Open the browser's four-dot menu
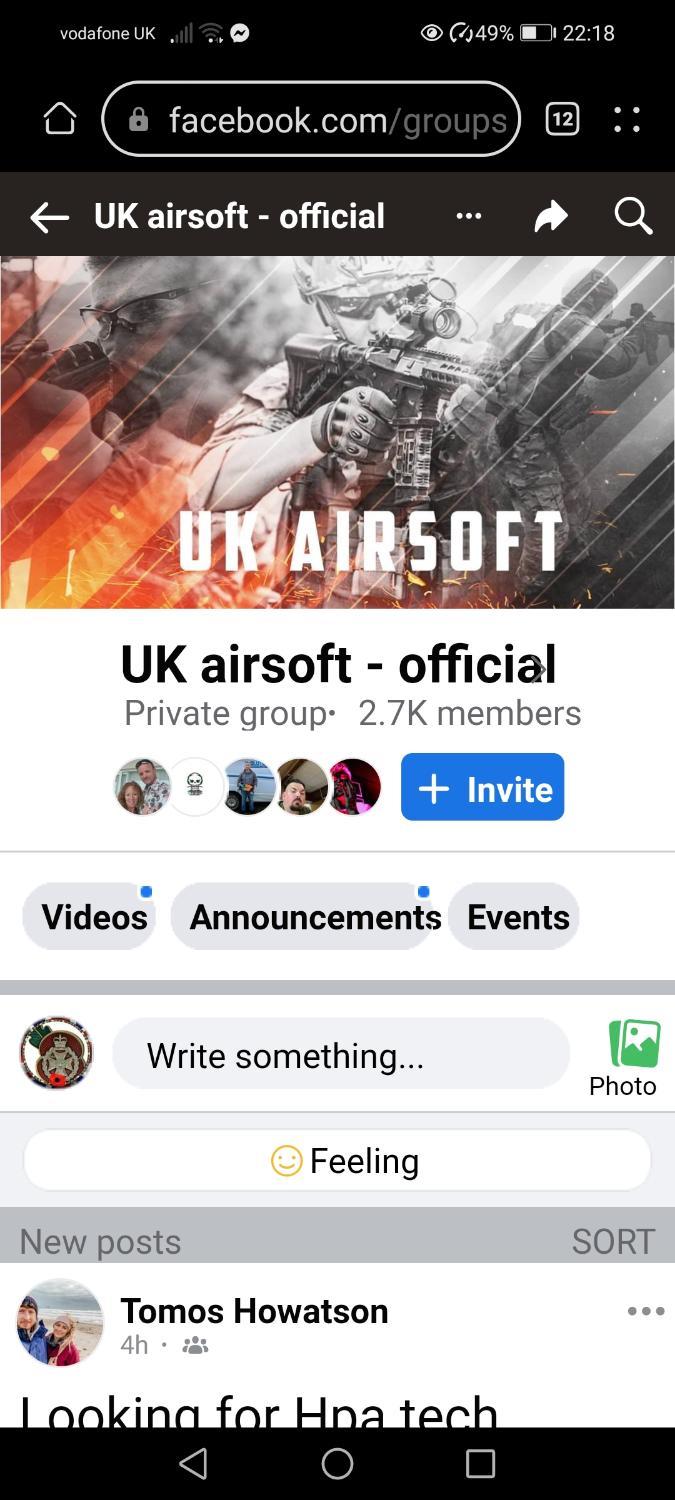This screenshot has height=1500, width=675. (627, 120)
